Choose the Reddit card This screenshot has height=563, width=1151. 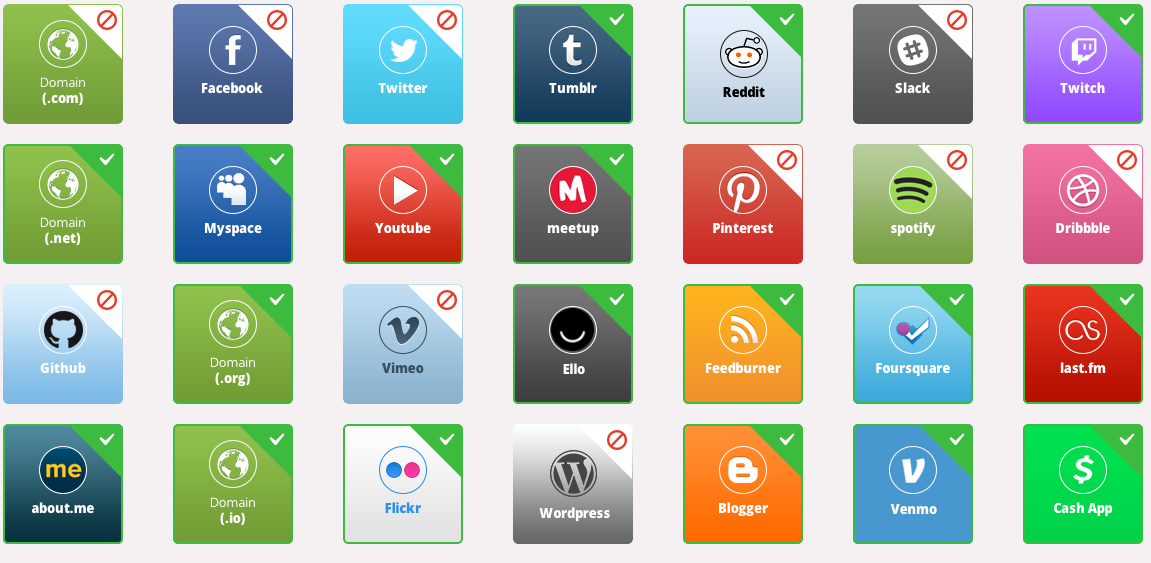(742, 65)
